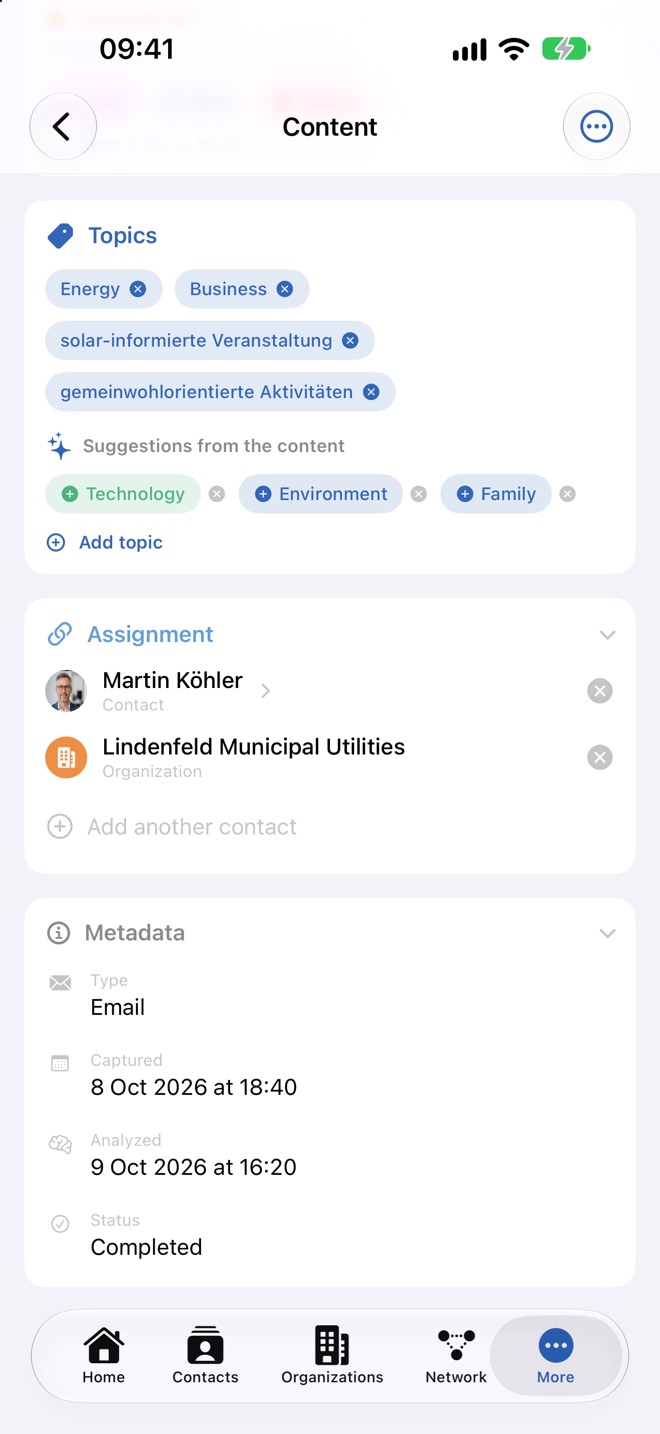
Task: Unassign Lindenfeld Municipal Utilities
Action: pos(600,758)
